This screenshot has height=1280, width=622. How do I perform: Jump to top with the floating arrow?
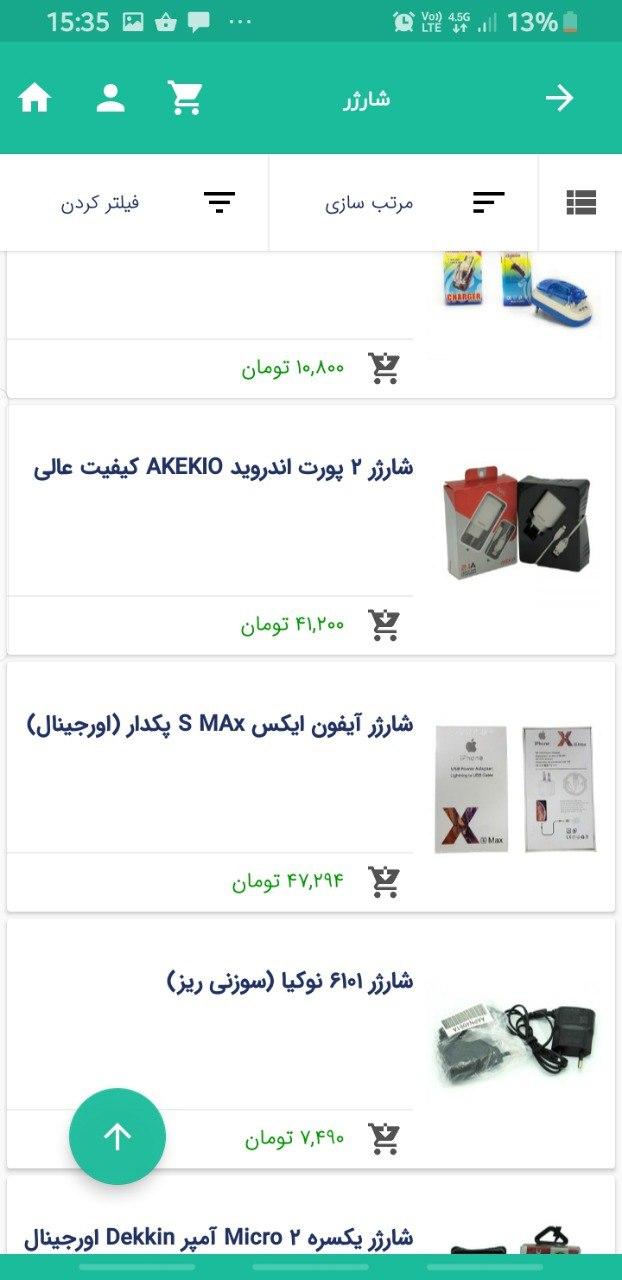tap(117, 1136)
